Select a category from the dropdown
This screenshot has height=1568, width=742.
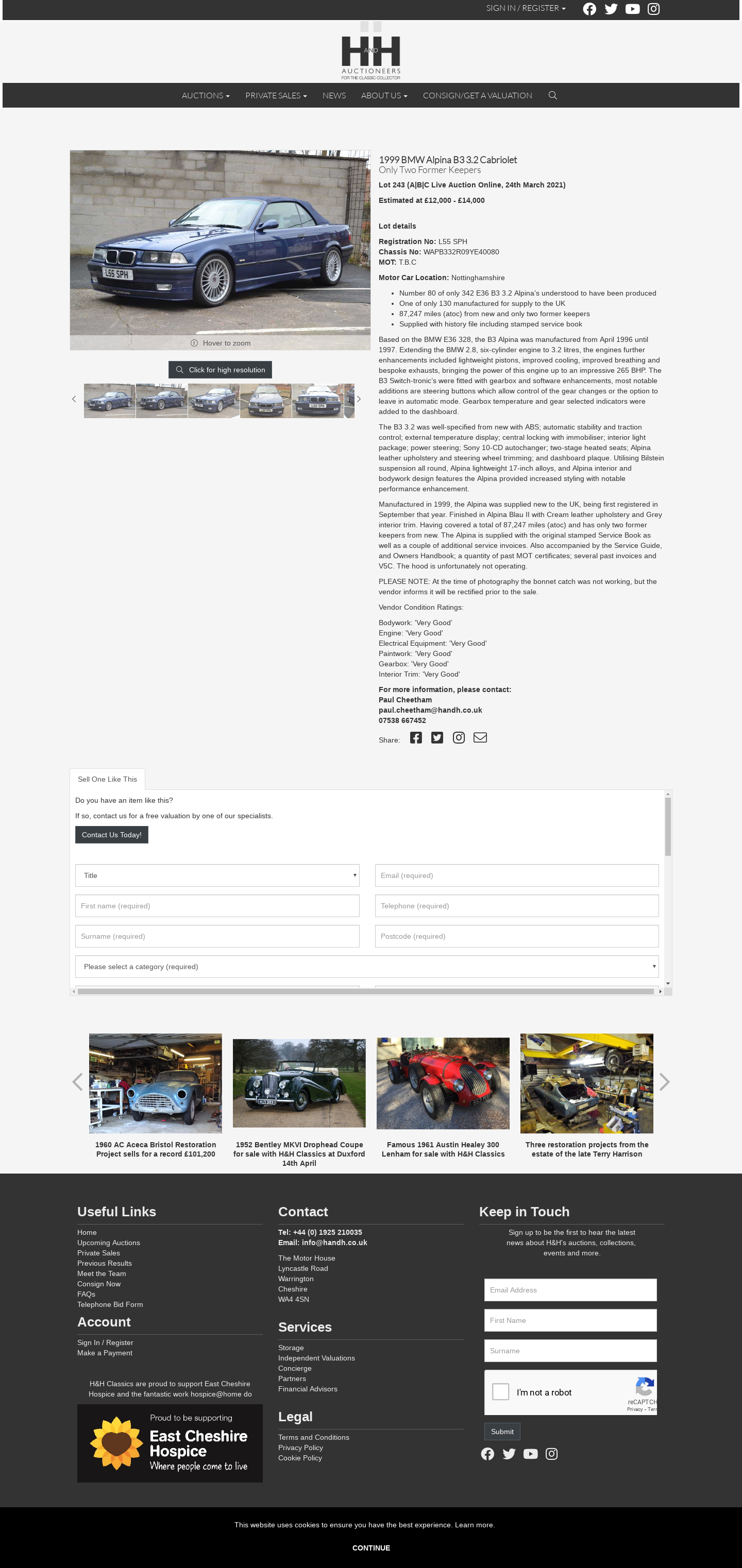click(367, 967)
